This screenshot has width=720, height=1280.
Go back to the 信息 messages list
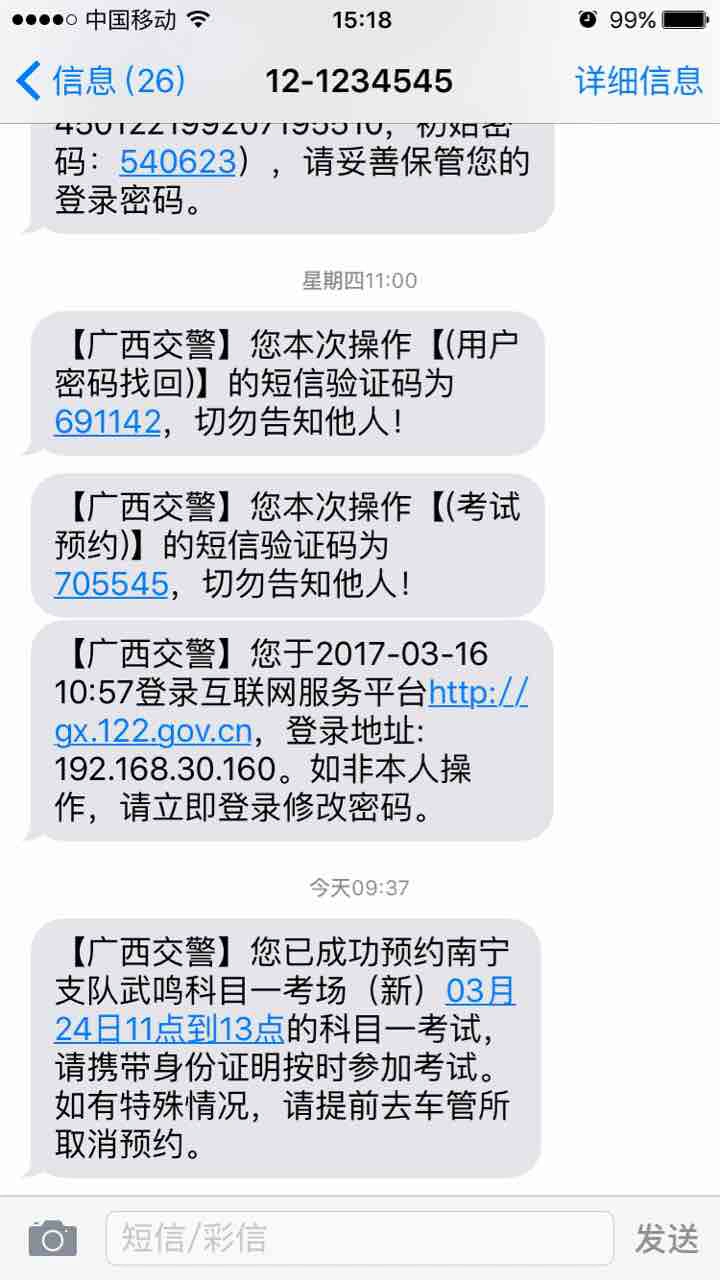(x=100, y=80)
